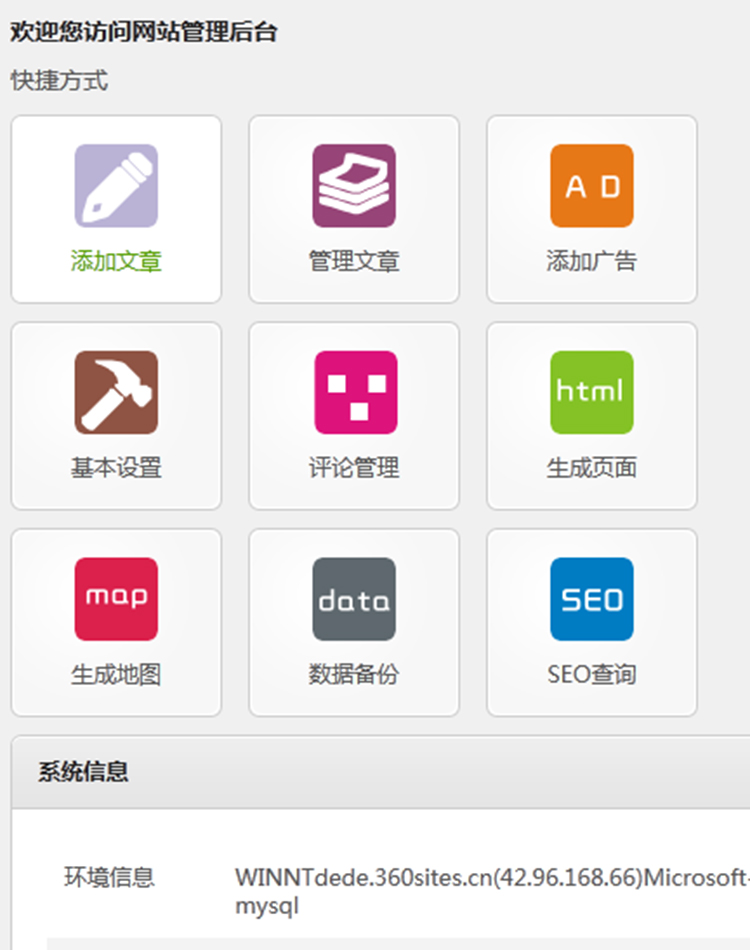Select the 添加文章 pen icon
Screen dimensions: 750x950
113,186
